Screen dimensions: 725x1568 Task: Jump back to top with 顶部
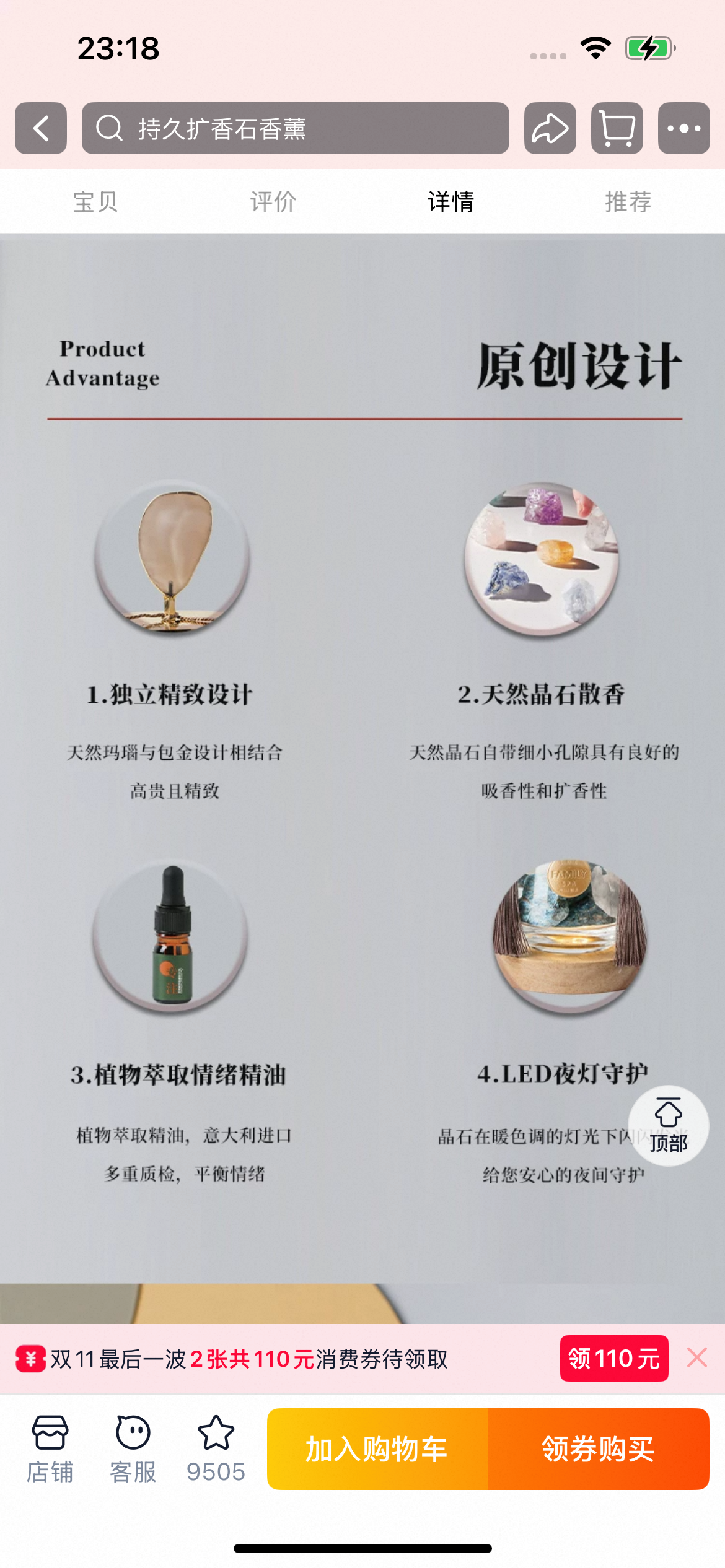tap(668, 1125)
